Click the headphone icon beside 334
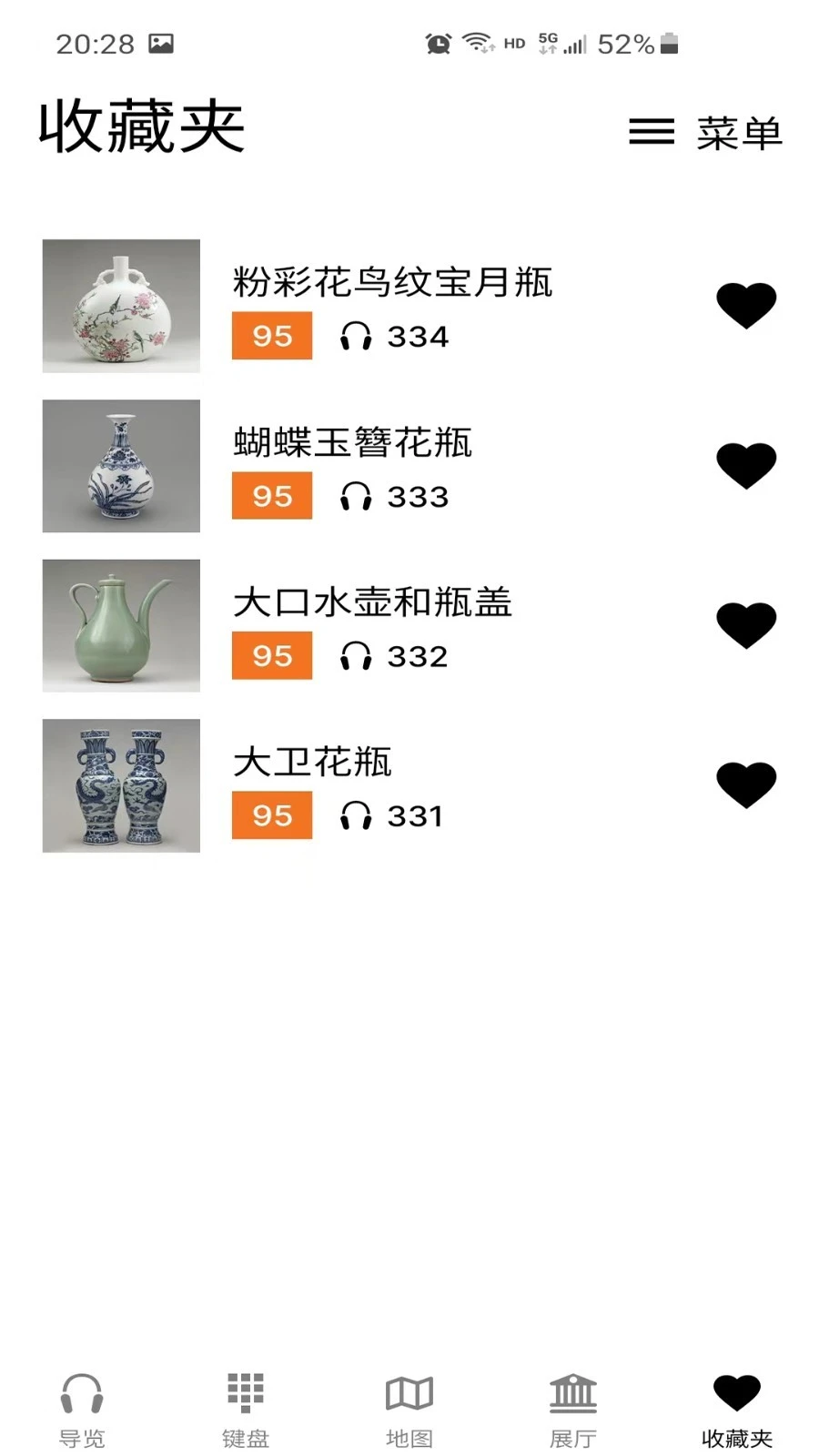 357,336
